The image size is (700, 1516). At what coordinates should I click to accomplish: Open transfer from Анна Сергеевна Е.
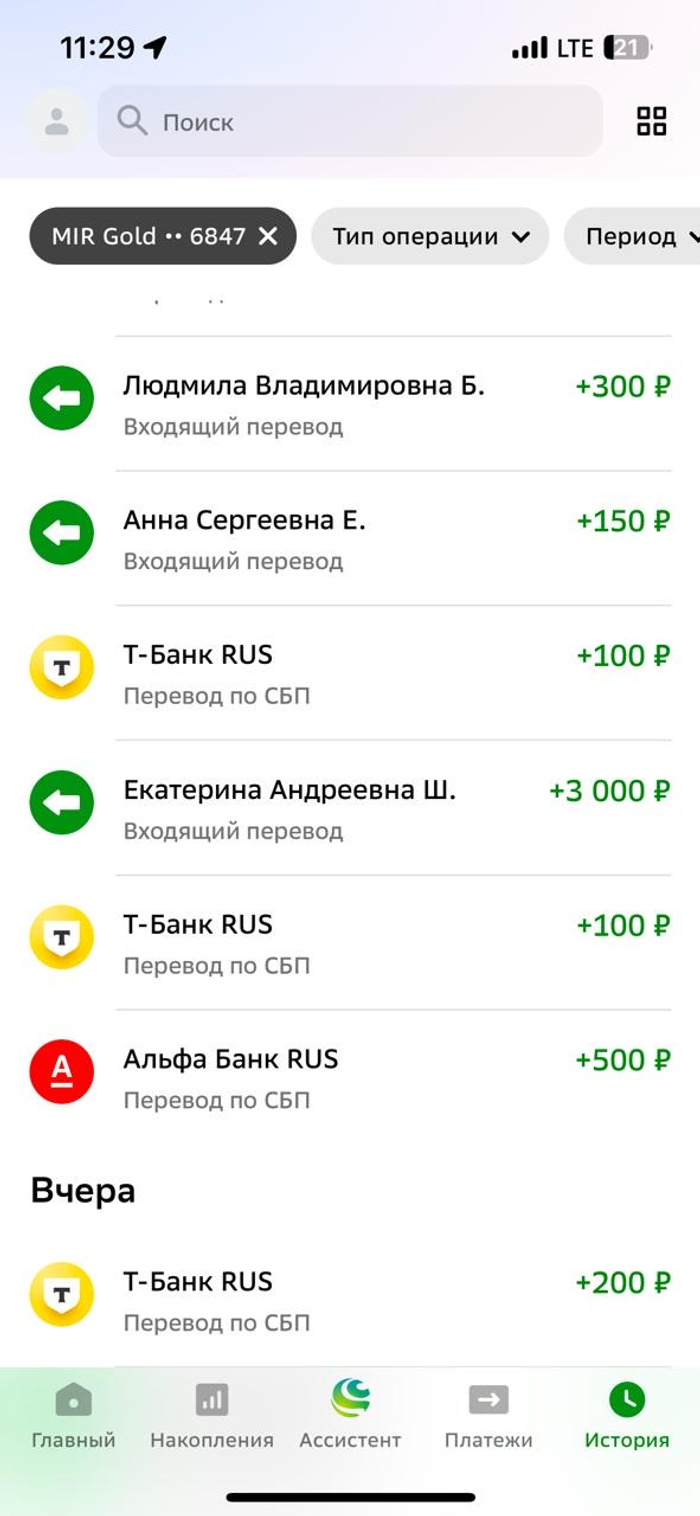click(350, 538)
